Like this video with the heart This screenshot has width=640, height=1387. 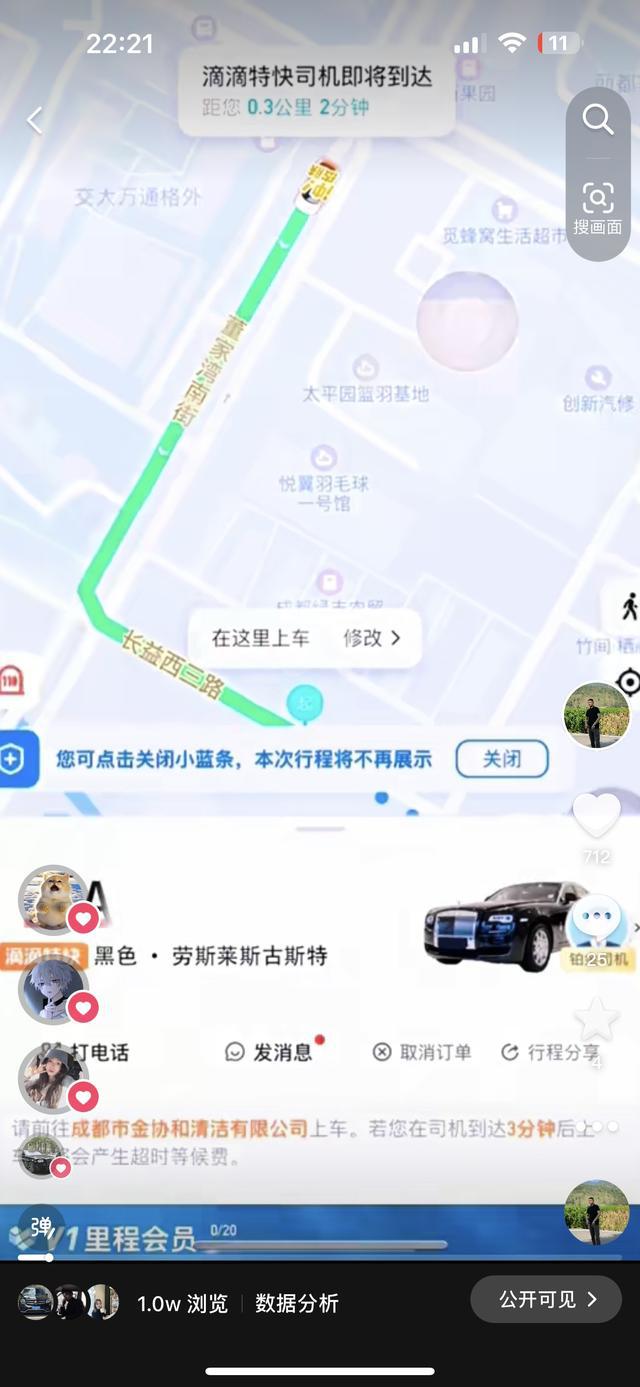tap(596, 815)
